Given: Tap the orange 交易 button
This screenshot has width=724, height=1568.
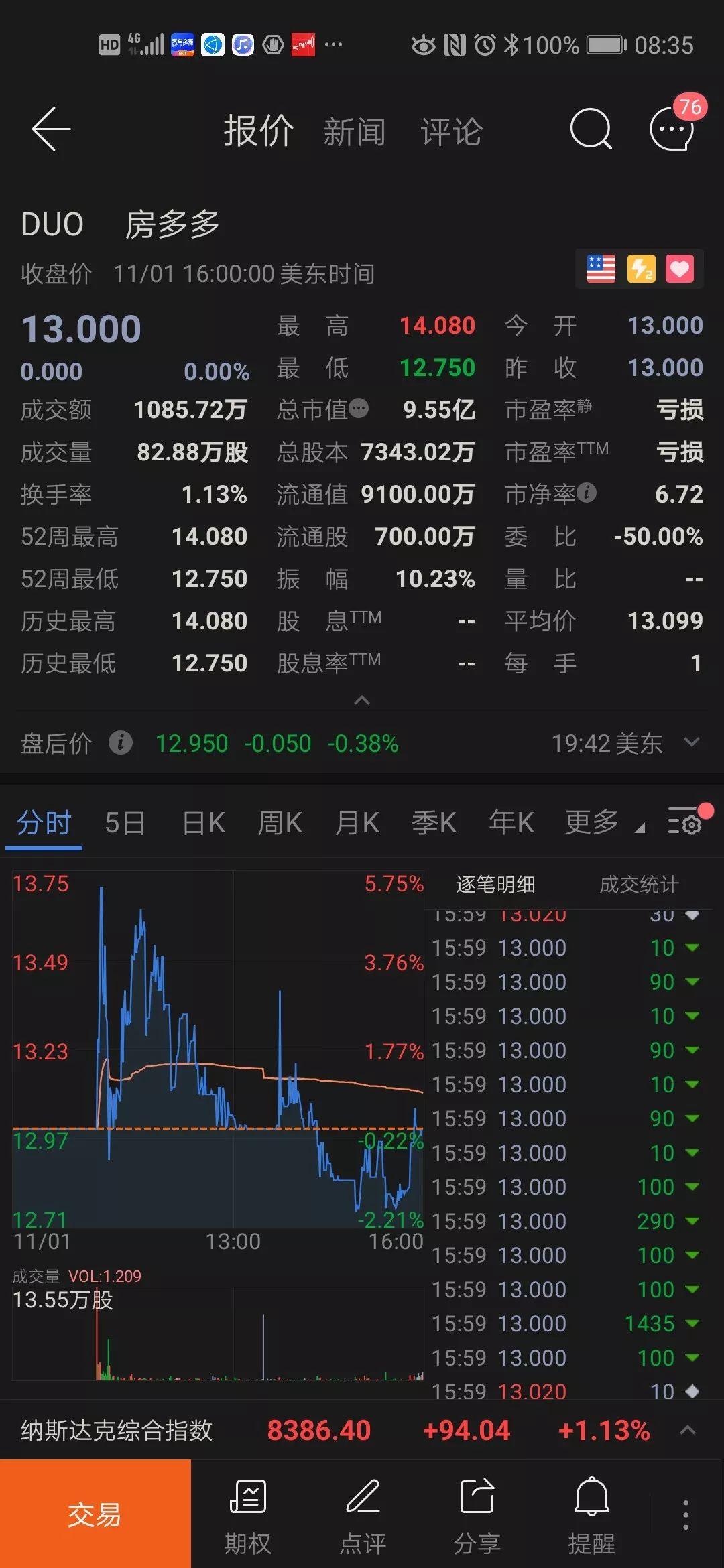Looking at the screenshot, I should click(x=95, y=1514).
